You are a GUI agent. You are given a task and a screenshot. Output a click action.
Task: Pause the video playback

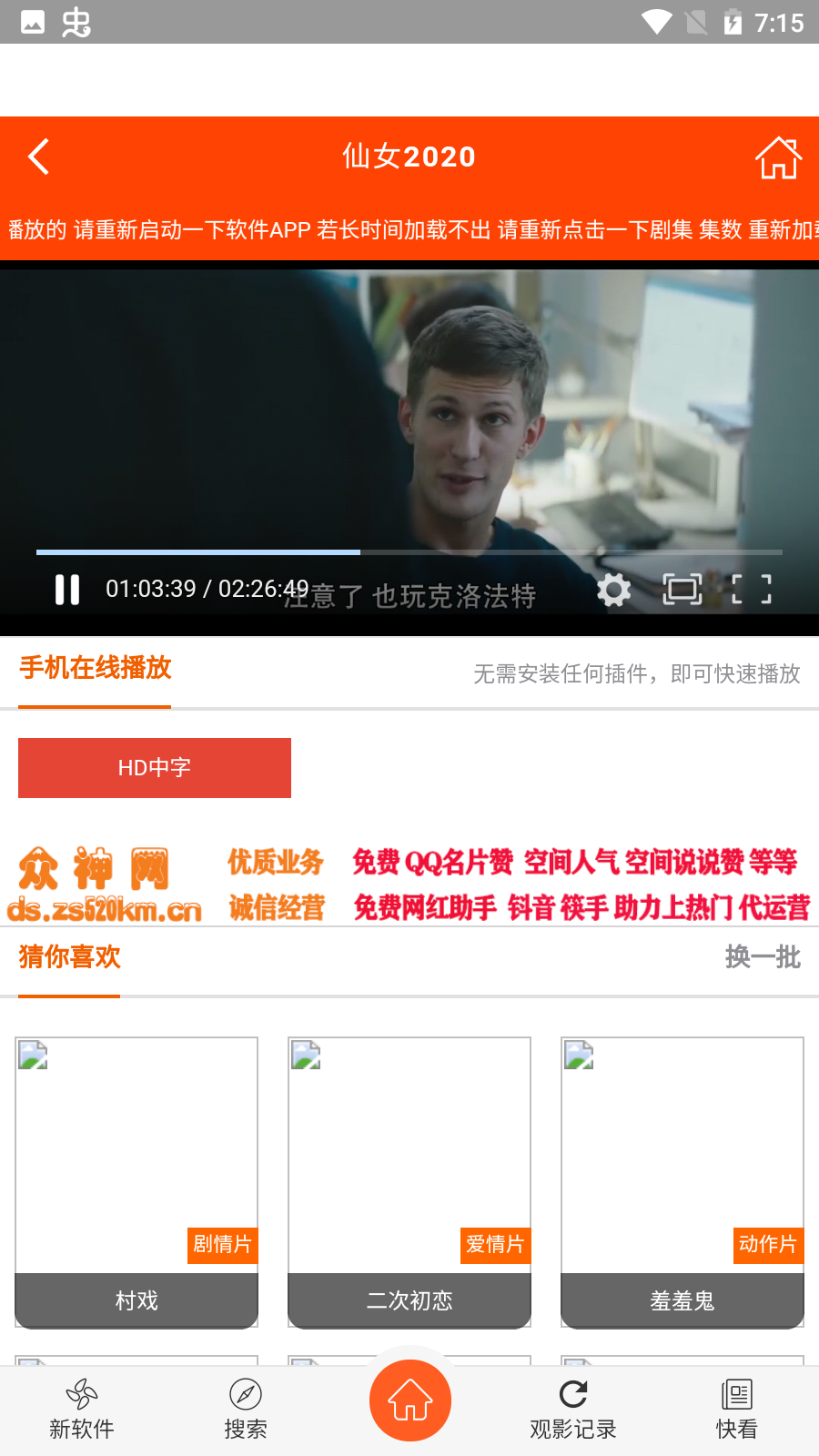pos(67,589)
